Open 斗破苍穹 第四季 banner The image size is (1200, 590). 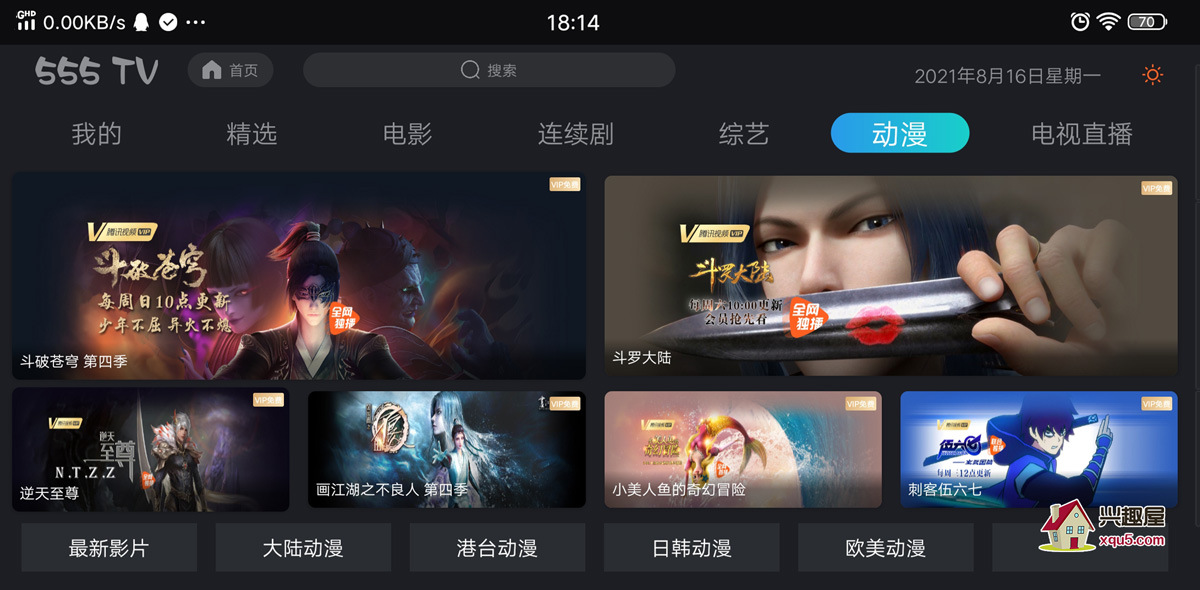(298, 276)
